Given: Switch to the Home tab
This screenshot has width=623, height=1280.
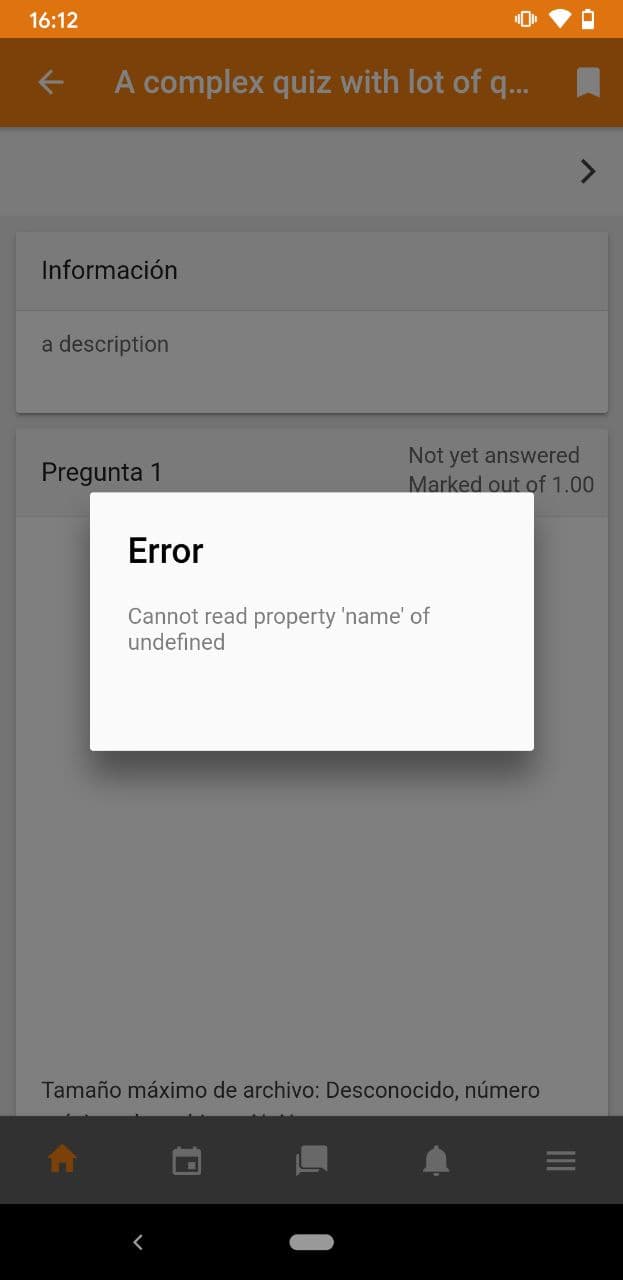Looking at the screenshot, I should click(62, 1159).
